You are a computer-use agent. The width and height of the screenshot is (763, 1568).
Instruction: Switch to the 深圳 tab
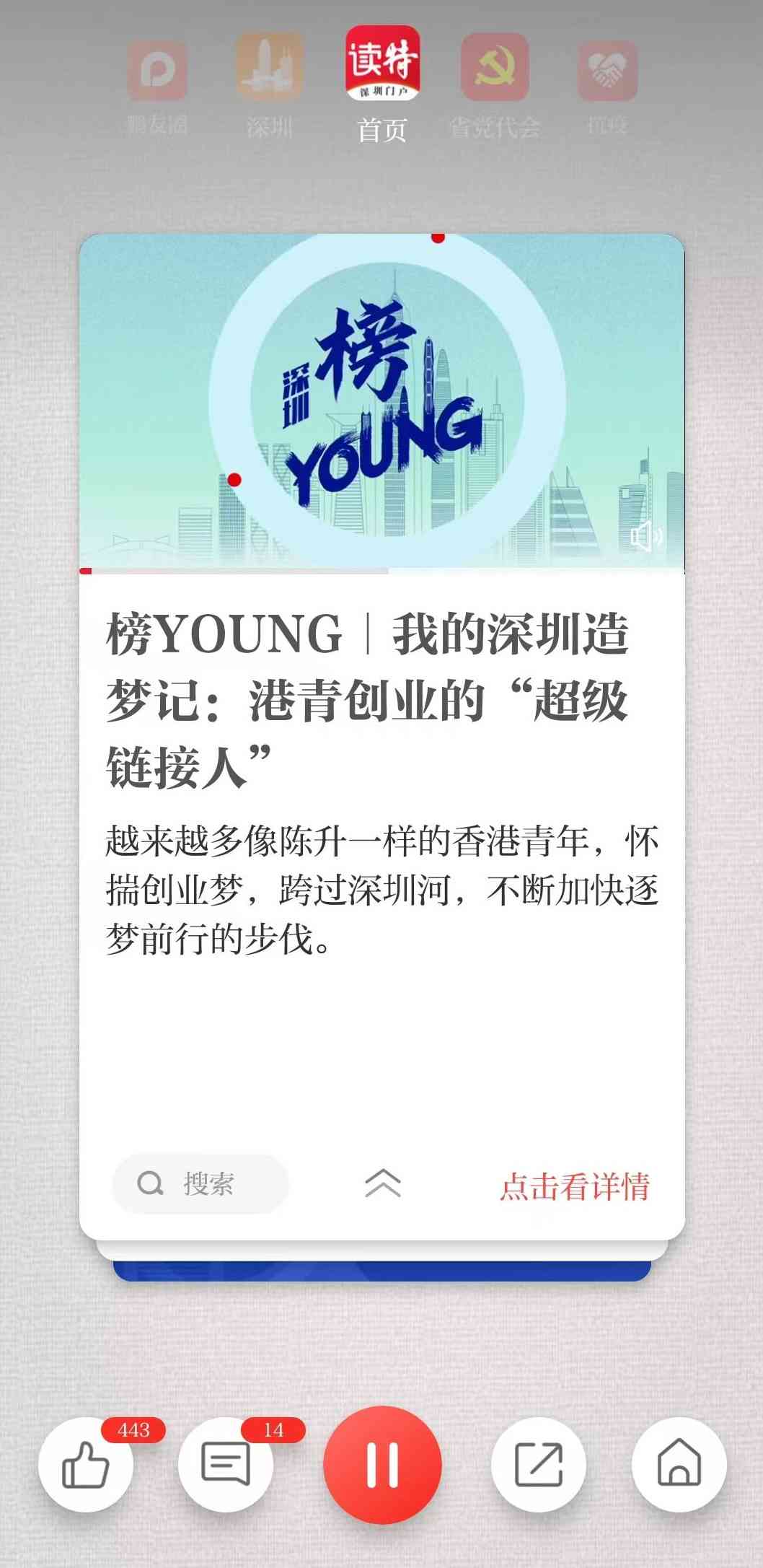[269, 85]
